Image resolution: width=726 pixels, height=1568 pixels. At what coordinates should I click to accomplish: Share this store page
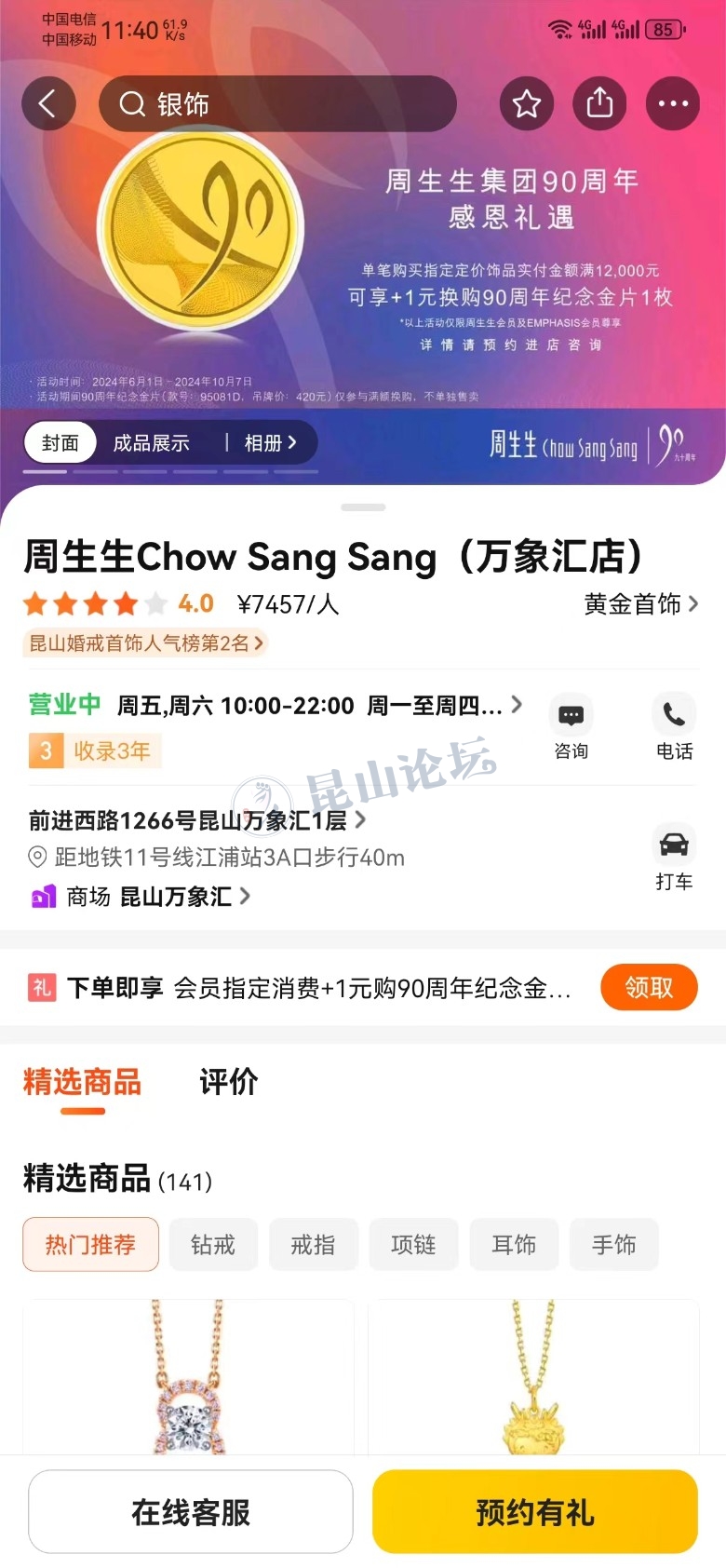(599, 103)
